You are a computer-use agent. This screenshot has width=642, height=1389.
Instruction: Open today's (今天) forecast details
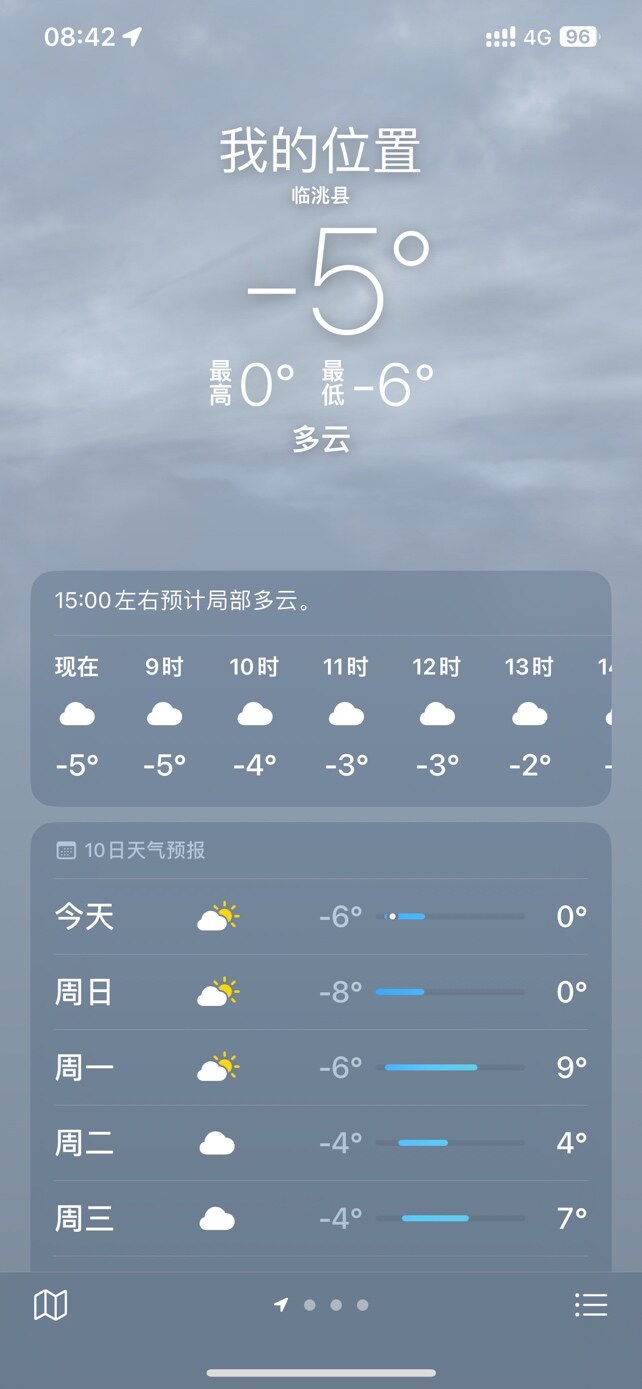(x=320, y=916)
